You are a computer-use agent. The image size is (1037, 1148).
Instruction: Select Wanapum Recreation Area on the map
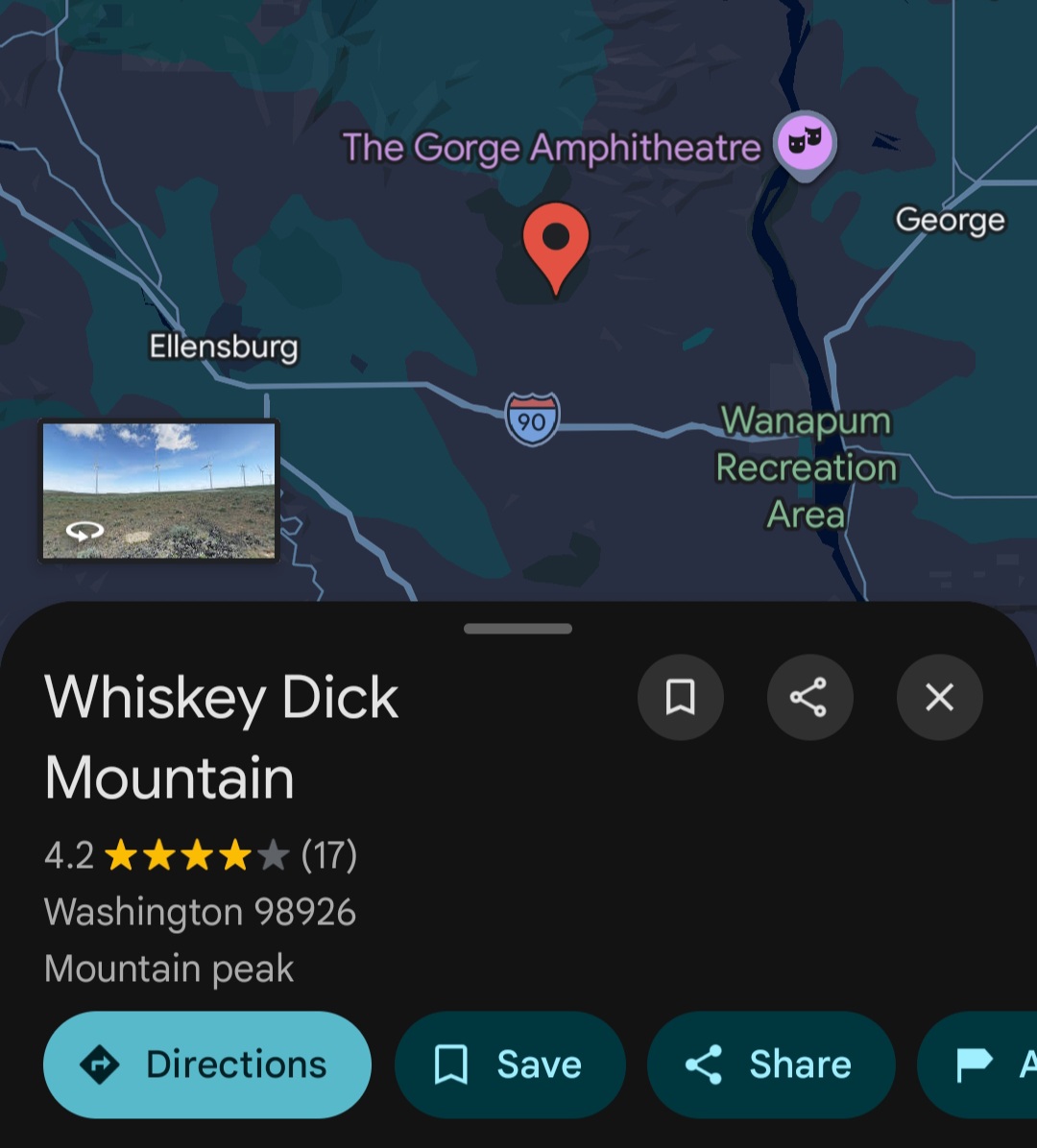pos(807,467)
